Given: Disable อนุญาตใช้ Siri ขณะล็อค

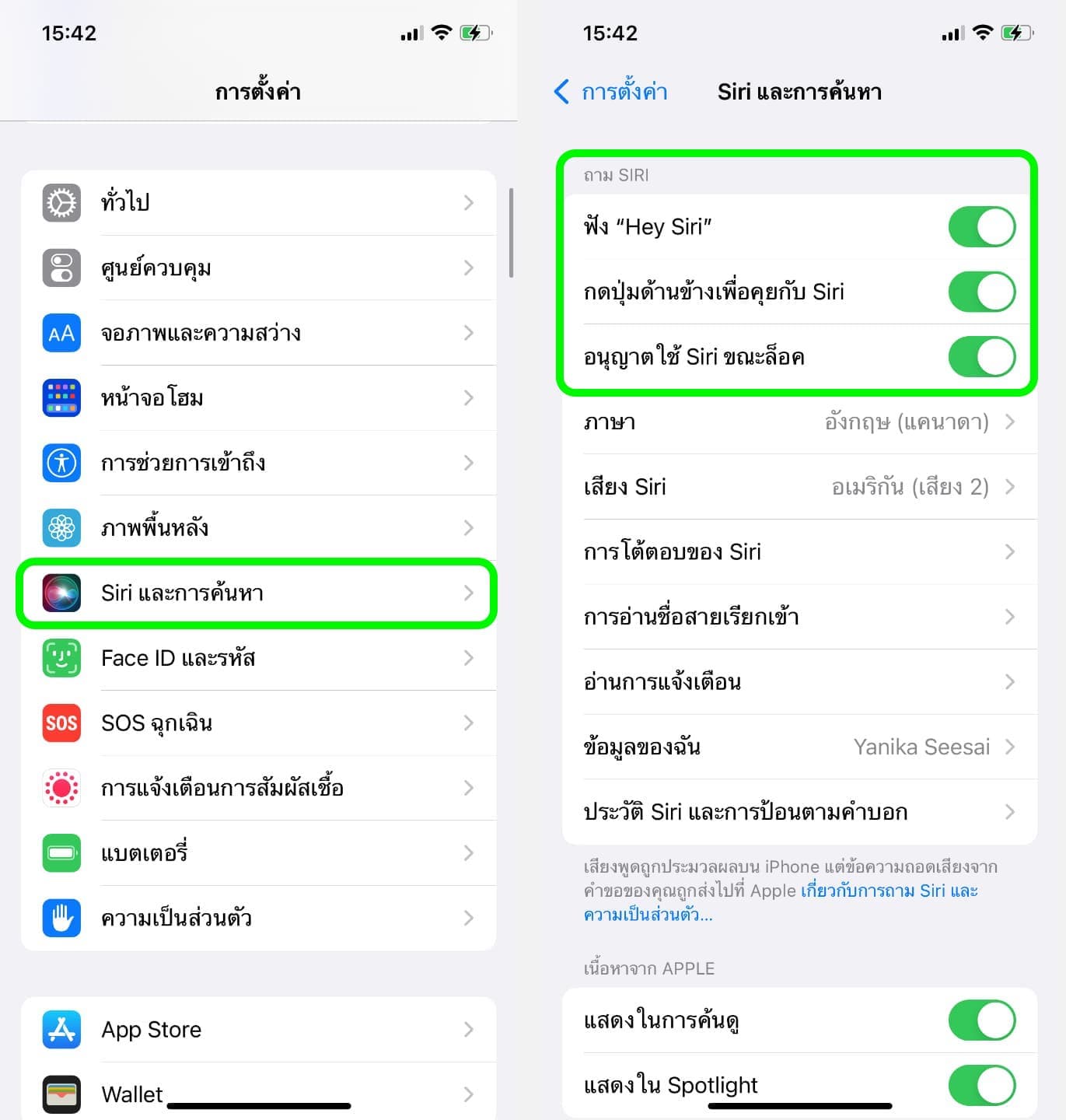Looking at the screenshot, I should click(x=981, y=357).
